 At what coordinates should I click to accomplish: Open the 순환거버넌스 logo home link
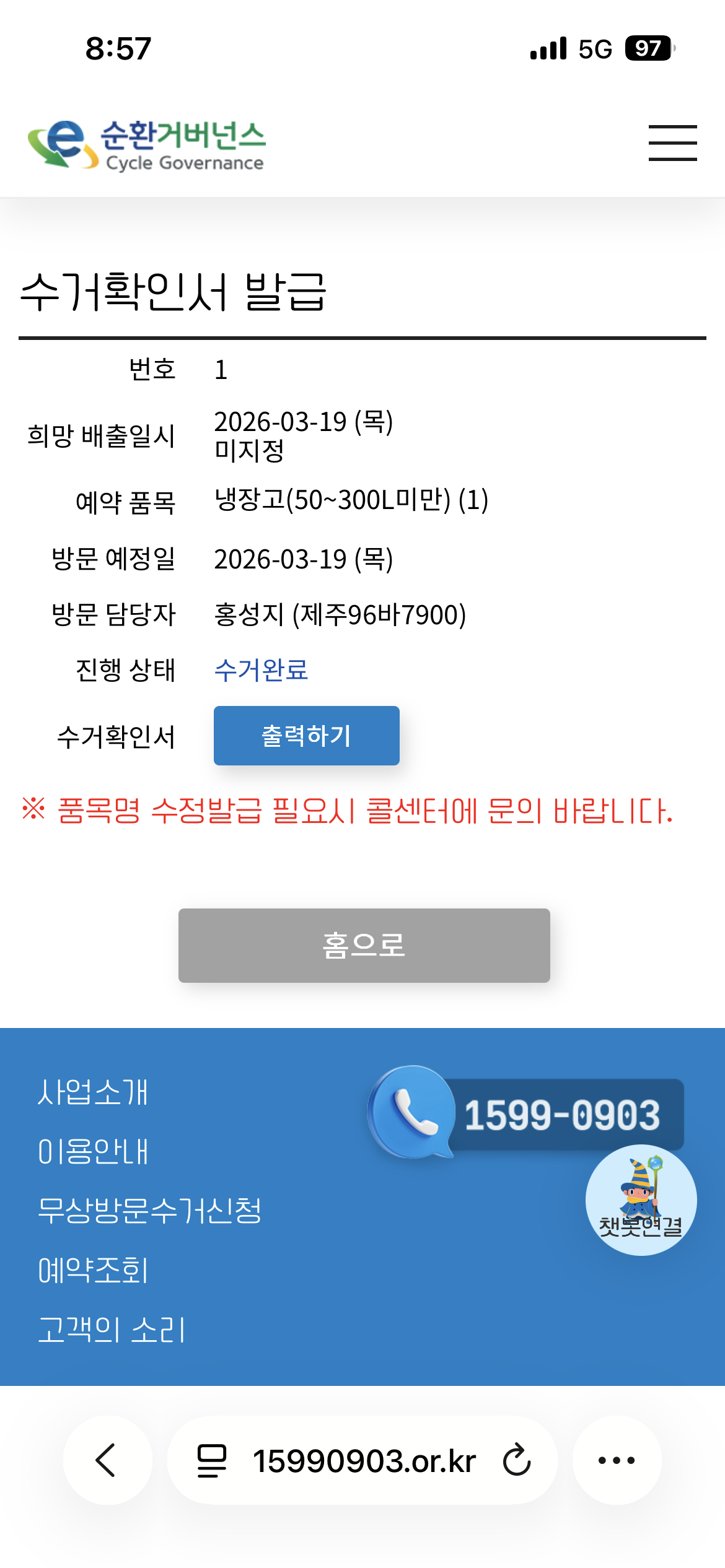click(x=147, y=145)
